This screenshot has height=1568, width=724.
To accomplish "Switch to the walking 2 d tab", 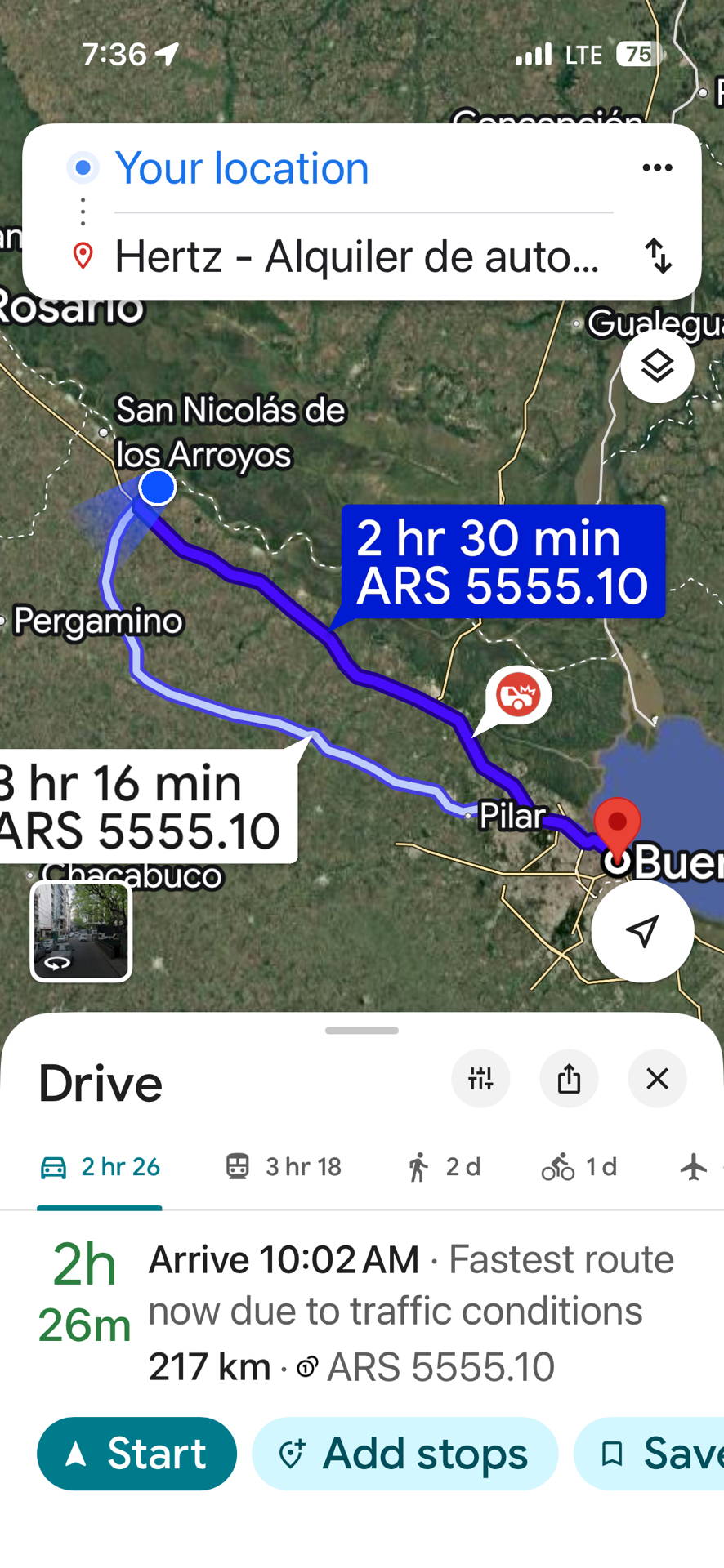I will pyautogui.click(x=444, y=1167).
